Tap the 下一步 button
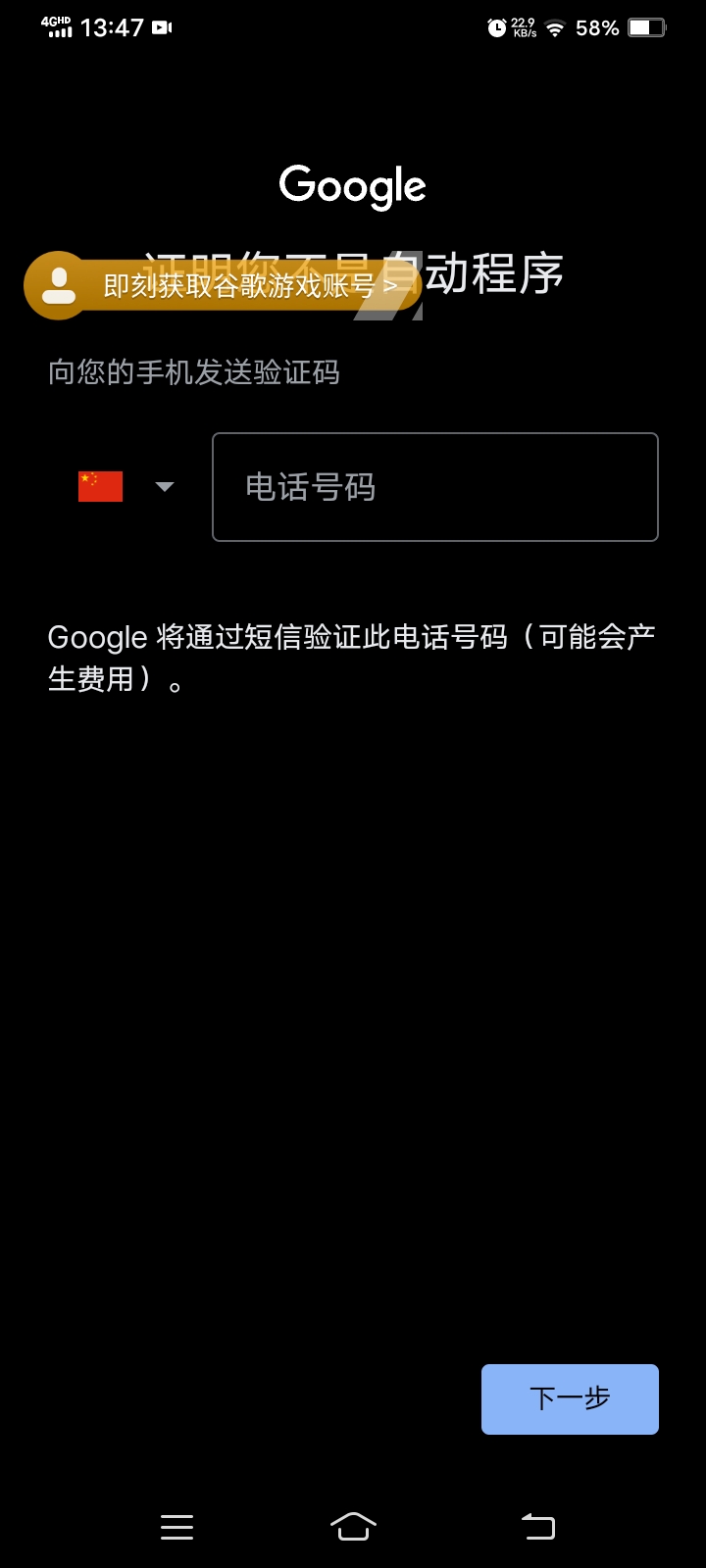This screenshot has height=1568, width=706. click(x=570, y=1398)
